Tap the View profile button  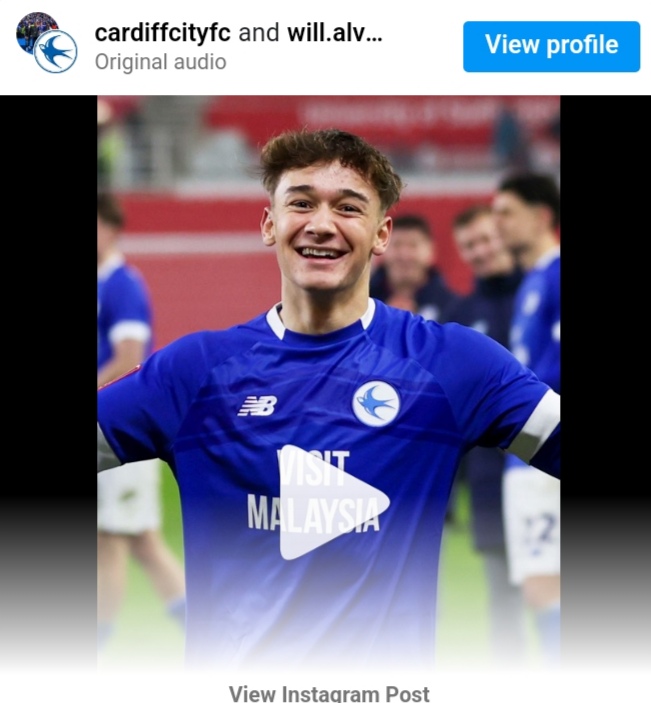pos(551,46)
